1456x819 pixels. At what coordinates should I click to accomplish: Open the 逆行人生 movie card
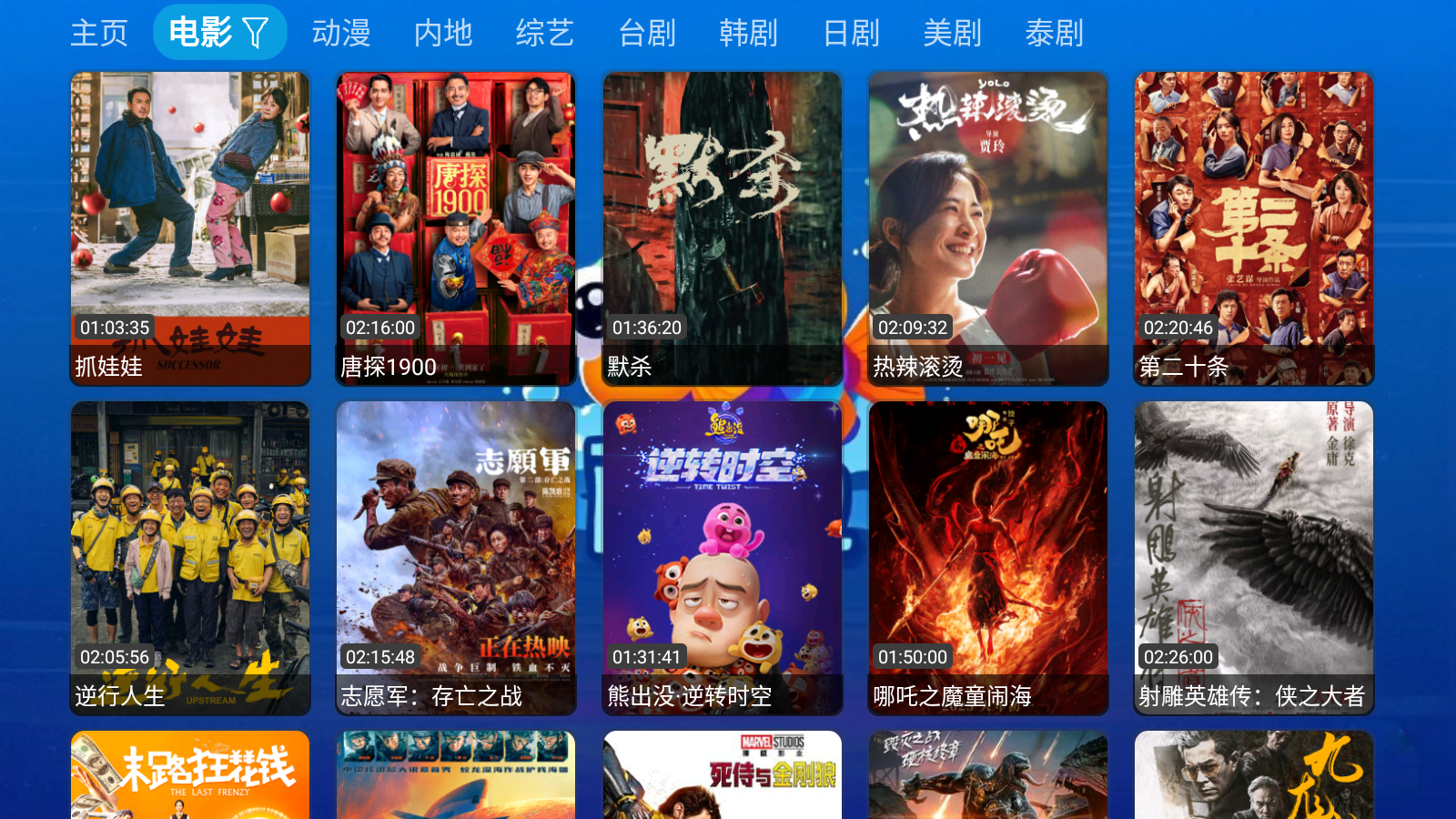tap(190, 557)
